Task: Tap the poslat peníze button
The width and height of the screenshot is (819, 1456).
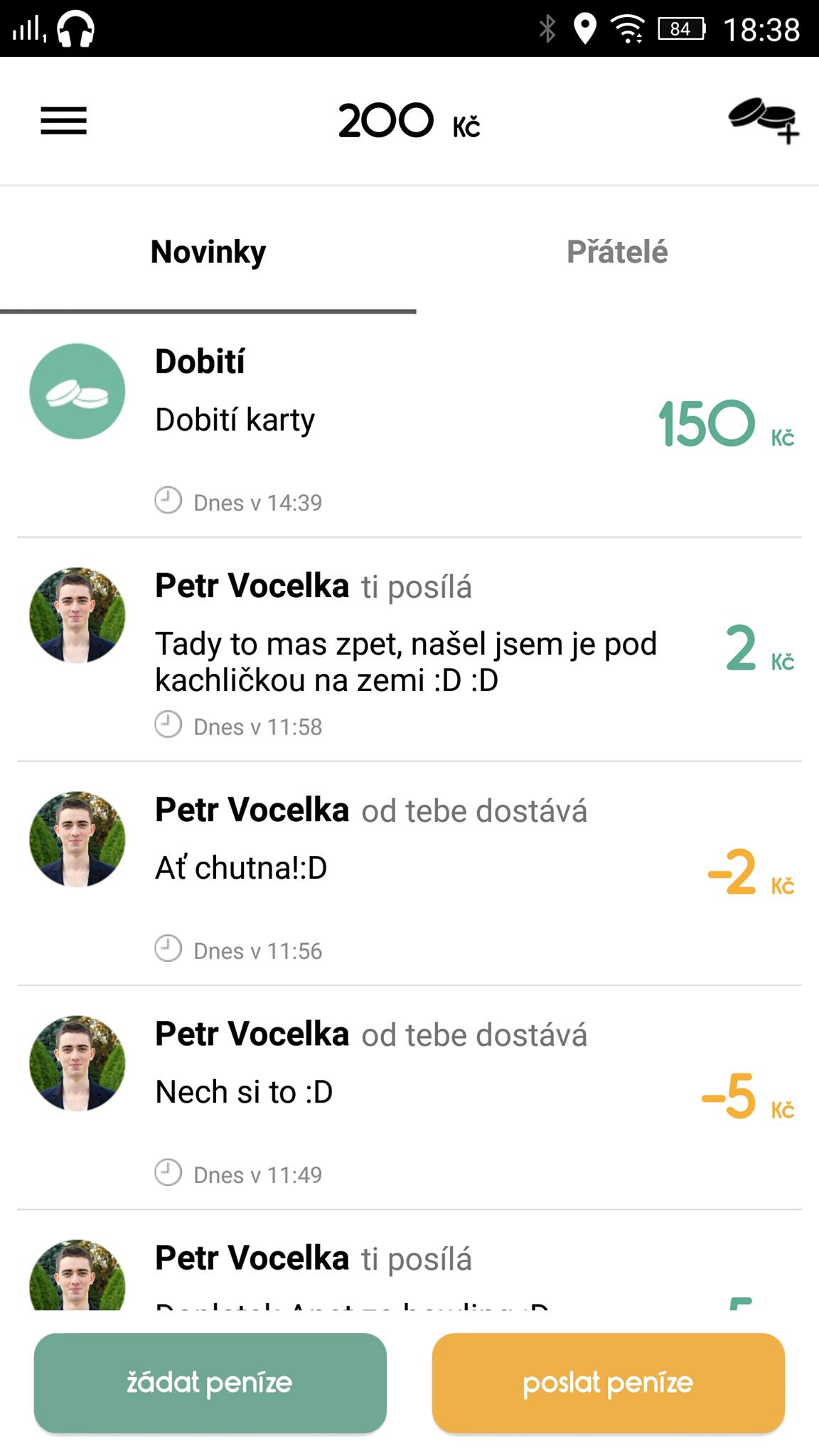Action: tap(608, 1382)
